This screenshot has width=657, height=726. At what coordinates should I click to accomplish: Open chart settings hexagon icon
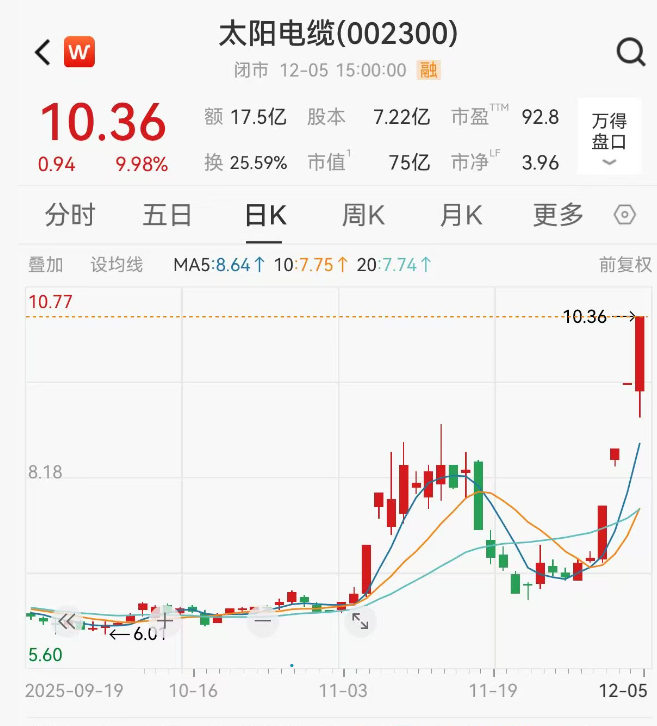click(x=625, y=215)
